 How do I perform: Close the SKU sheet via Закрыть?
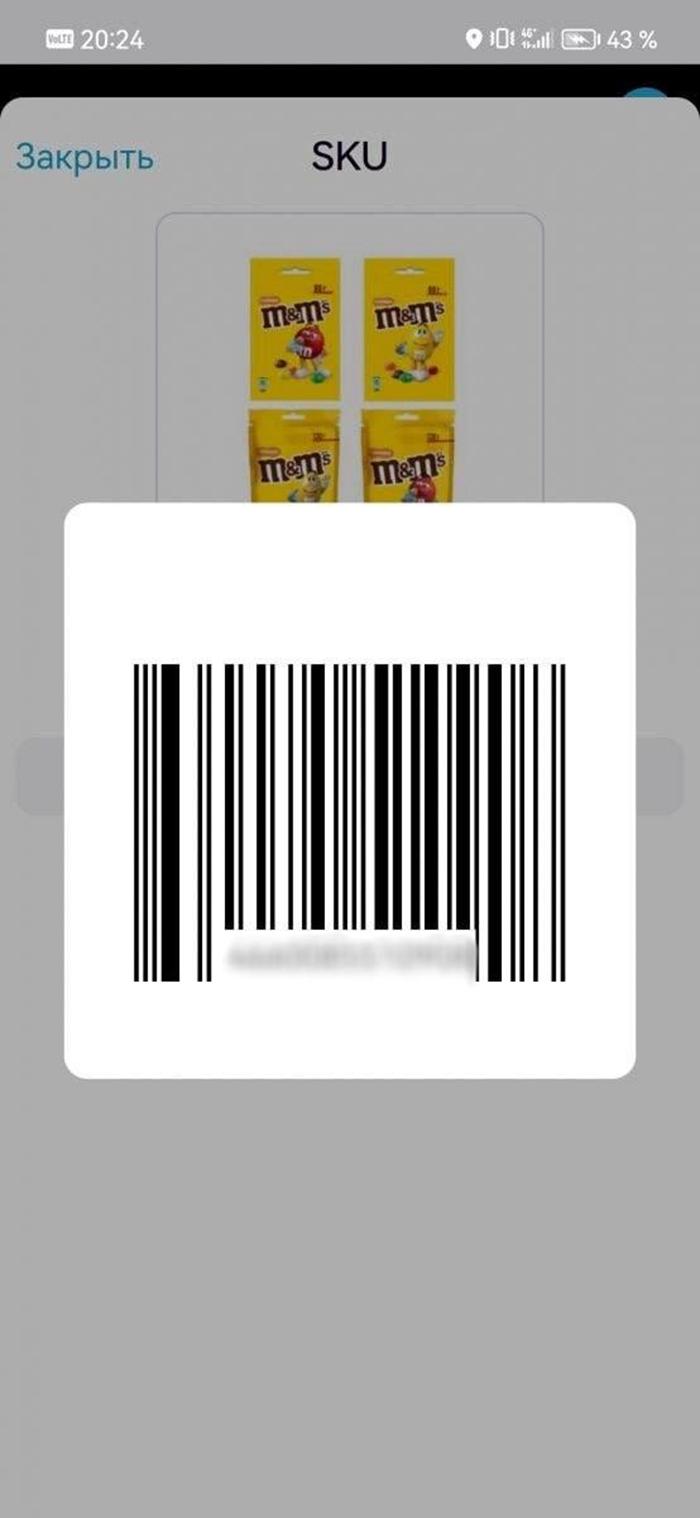[85, 157]
